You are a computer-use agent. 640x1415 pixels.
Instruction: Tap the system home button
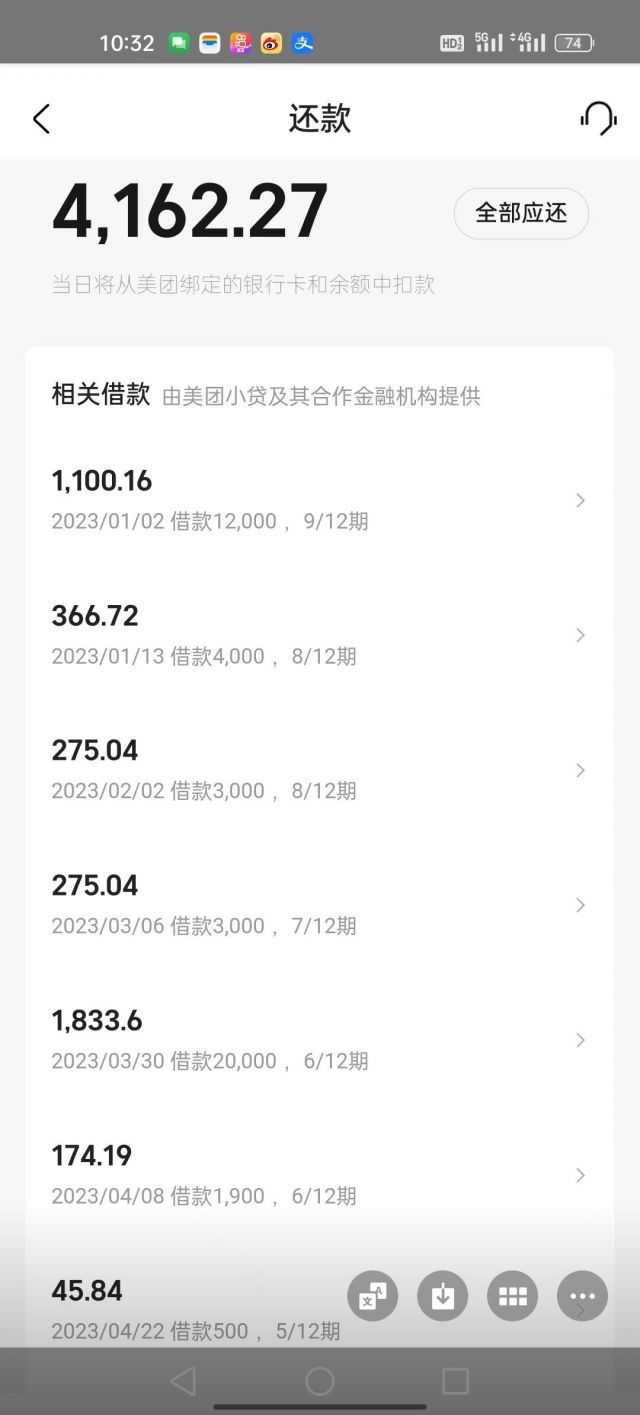[x=320, y=1381]
